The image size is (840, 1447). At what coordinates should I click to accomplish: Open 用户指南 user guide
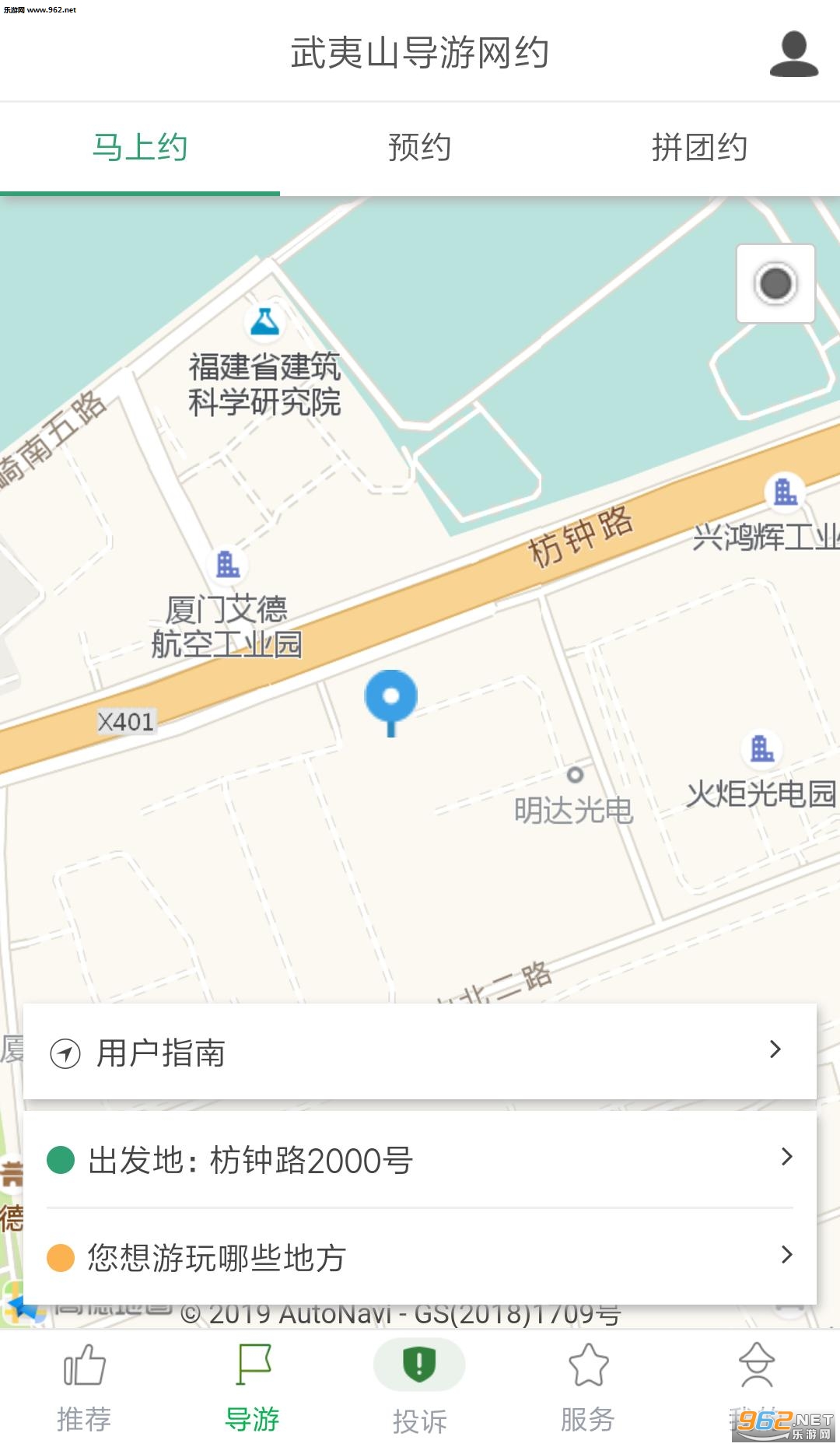click(x=420, y=1052)
